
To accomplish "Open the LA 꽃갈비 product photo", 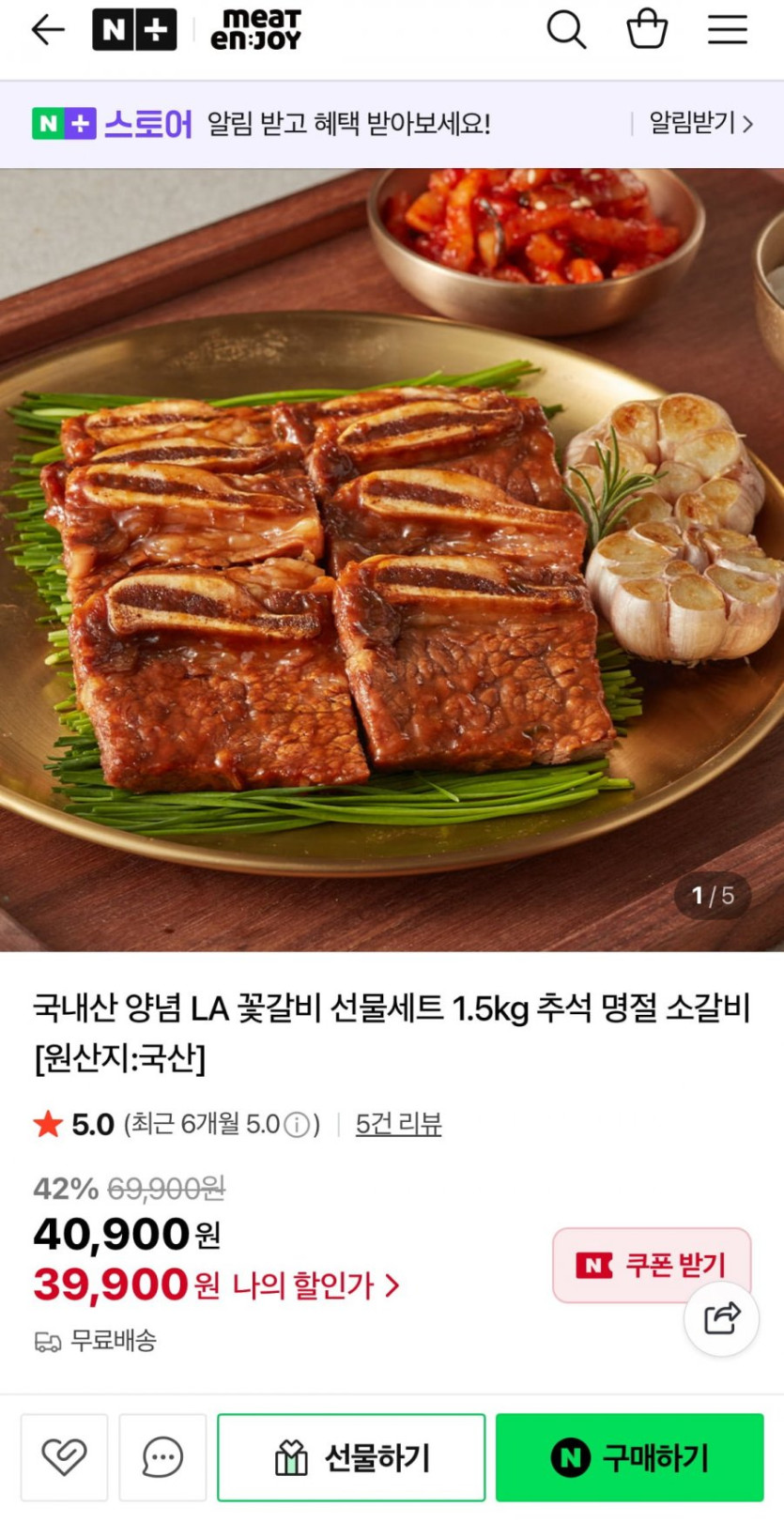I will tap(392, 560).
